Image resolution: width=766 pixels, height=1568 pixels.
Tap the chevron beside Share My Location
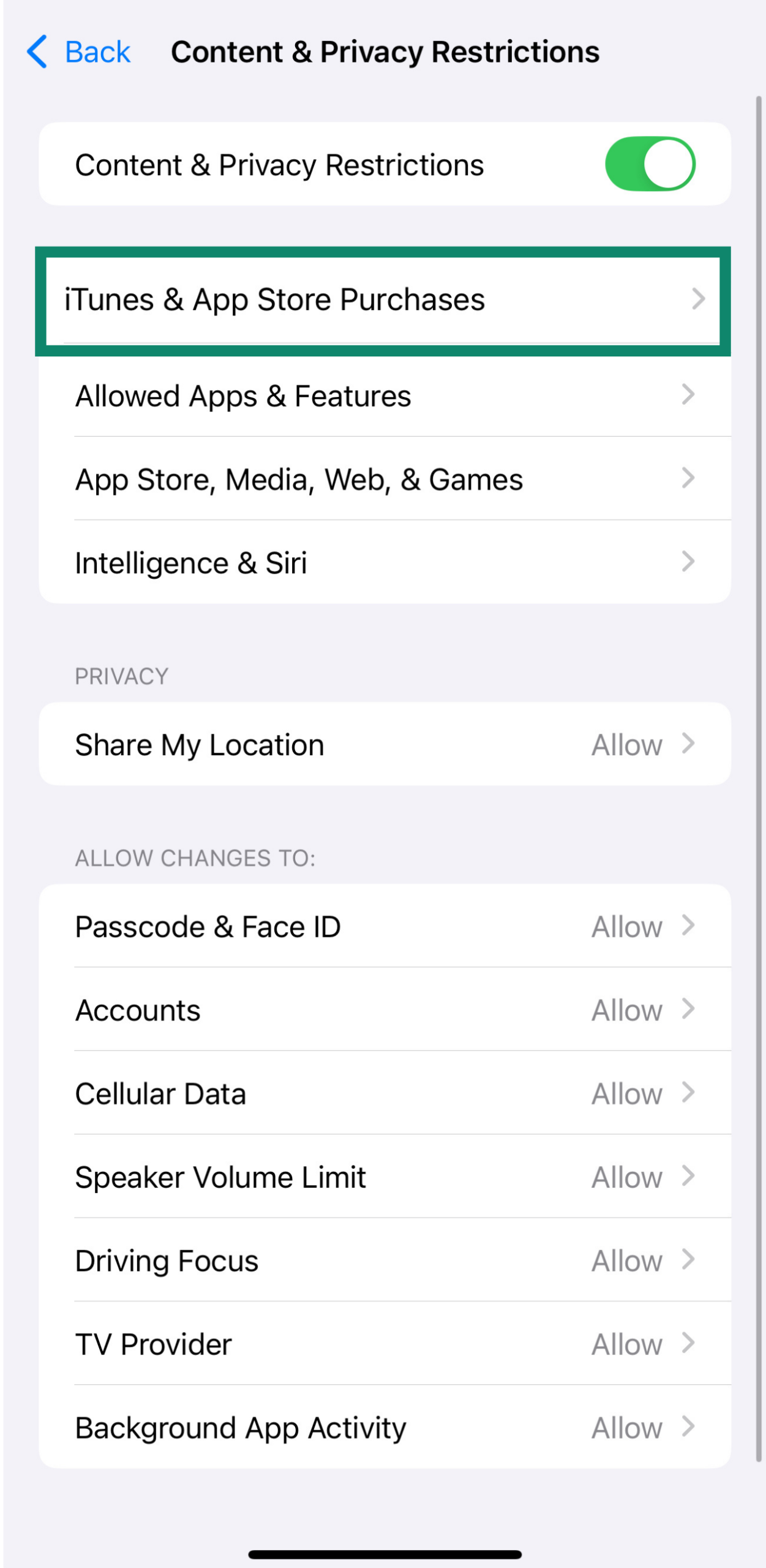point(689,744)
